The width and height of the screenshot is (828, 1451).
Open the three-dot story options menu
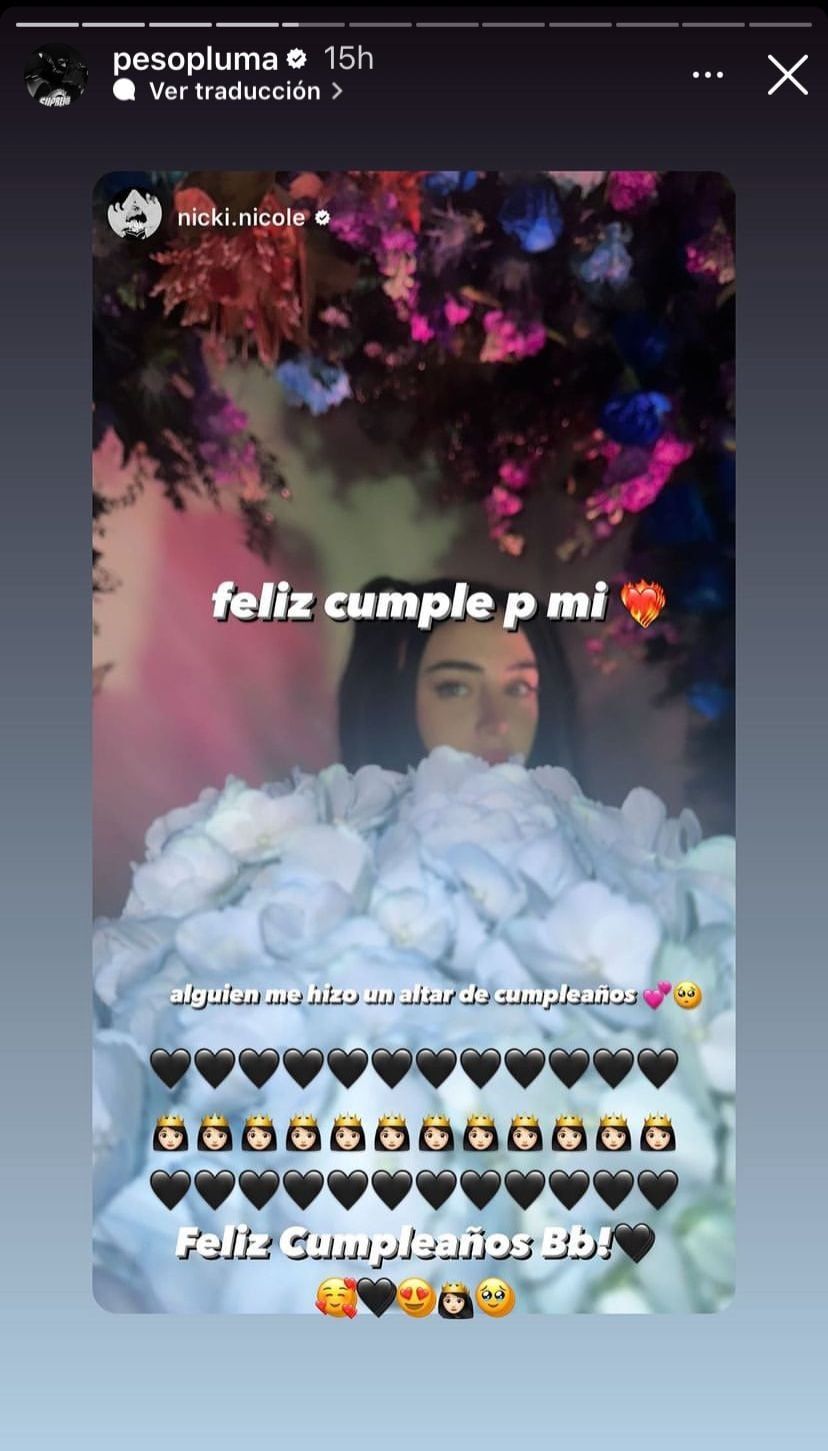click(x=708, y=74)
